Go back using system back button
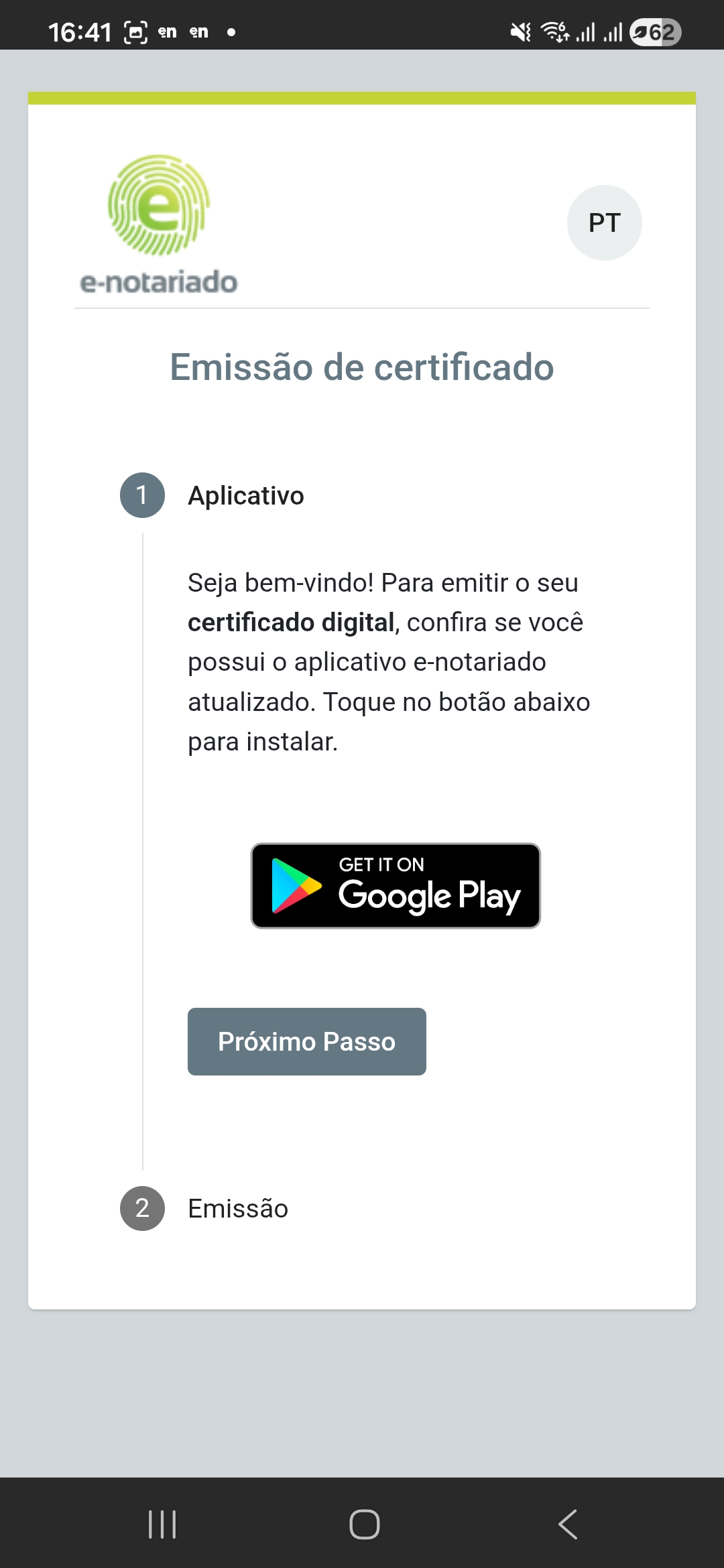 point(567,1524)
